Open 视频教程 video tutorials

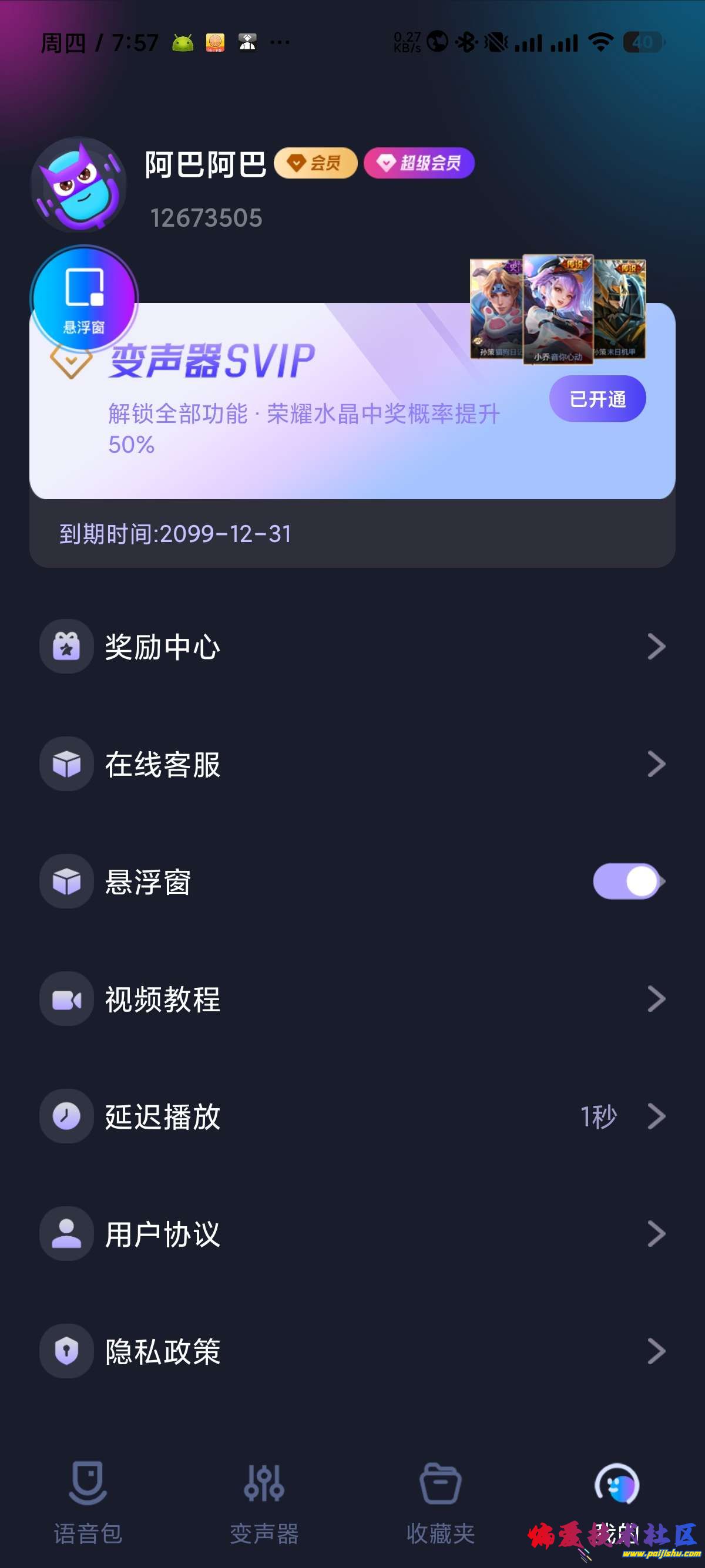(352, 999)
